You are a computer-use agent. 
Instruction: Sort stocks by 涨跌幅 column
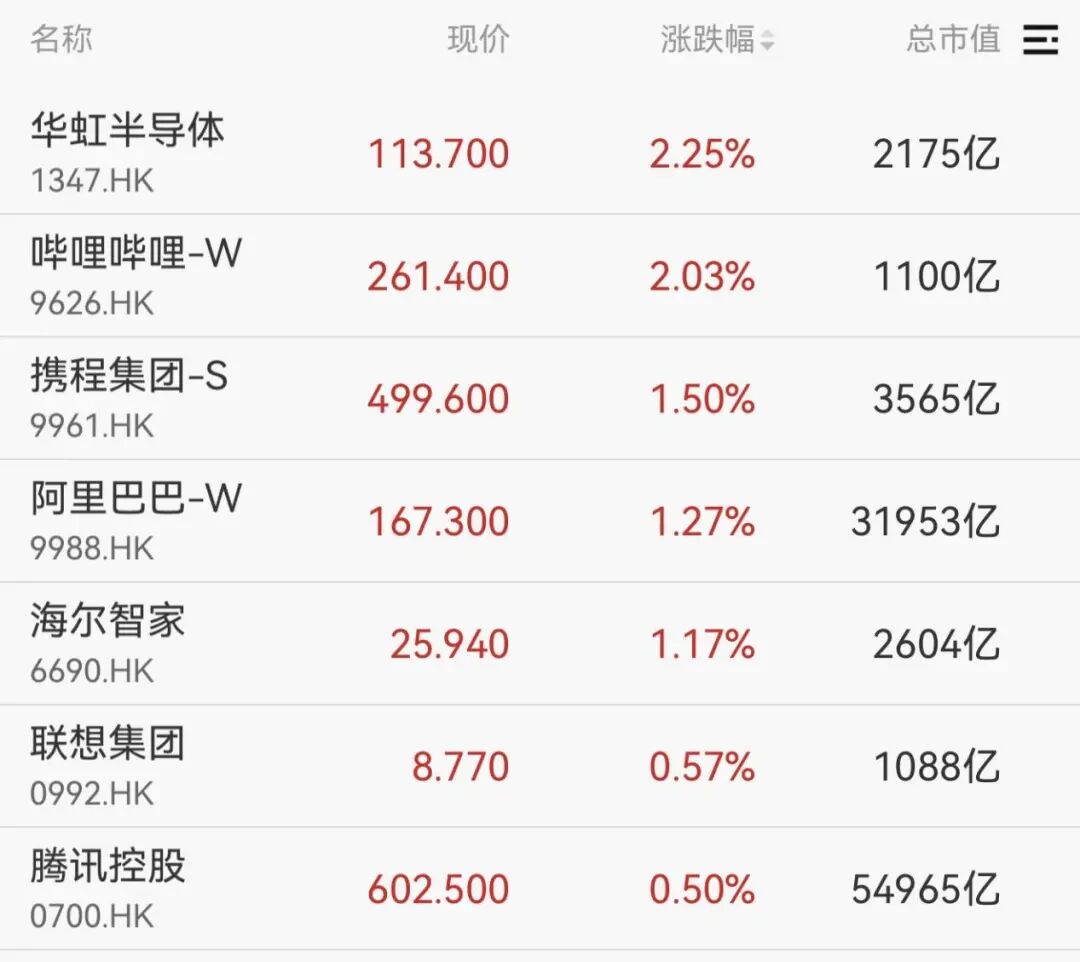(716, 40)
